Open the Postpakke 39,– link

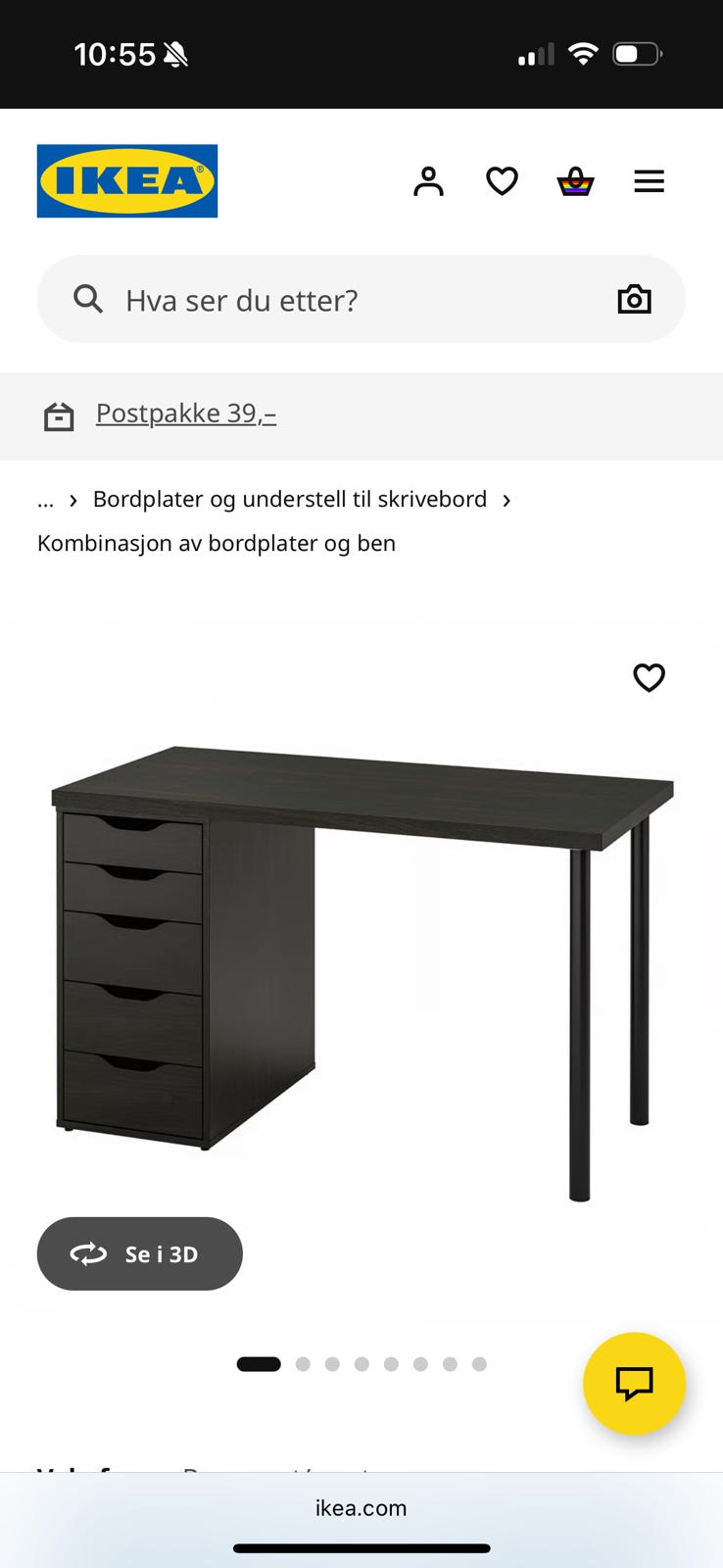point(185,413)
